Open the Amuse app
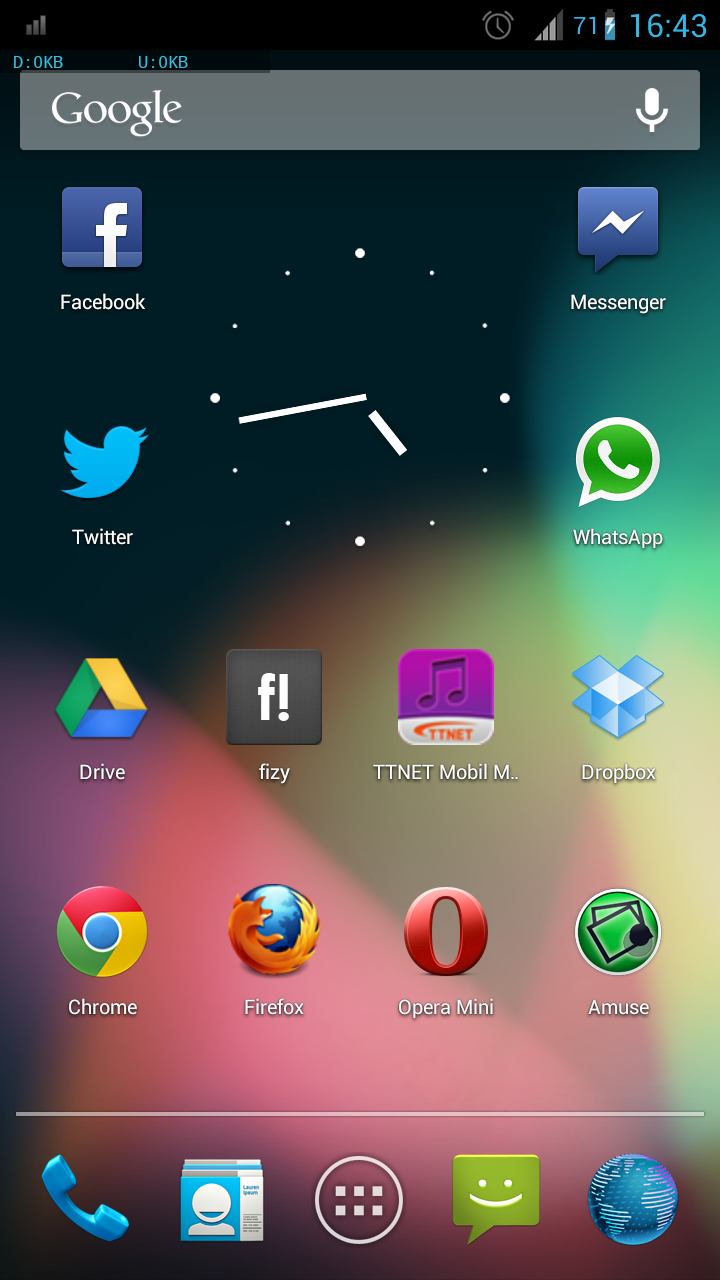Screen dimensions: 720x1280 coord(617,932)
